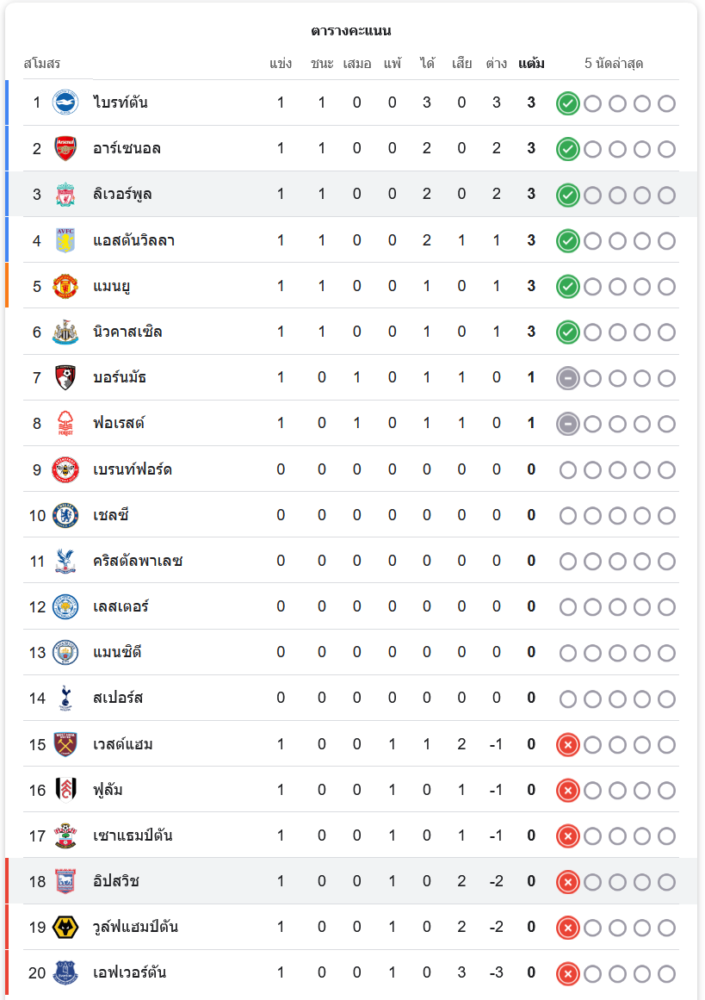View ลิเวอร์พูล team details
The image size is (705, 1000).
[x=123, y=194]
